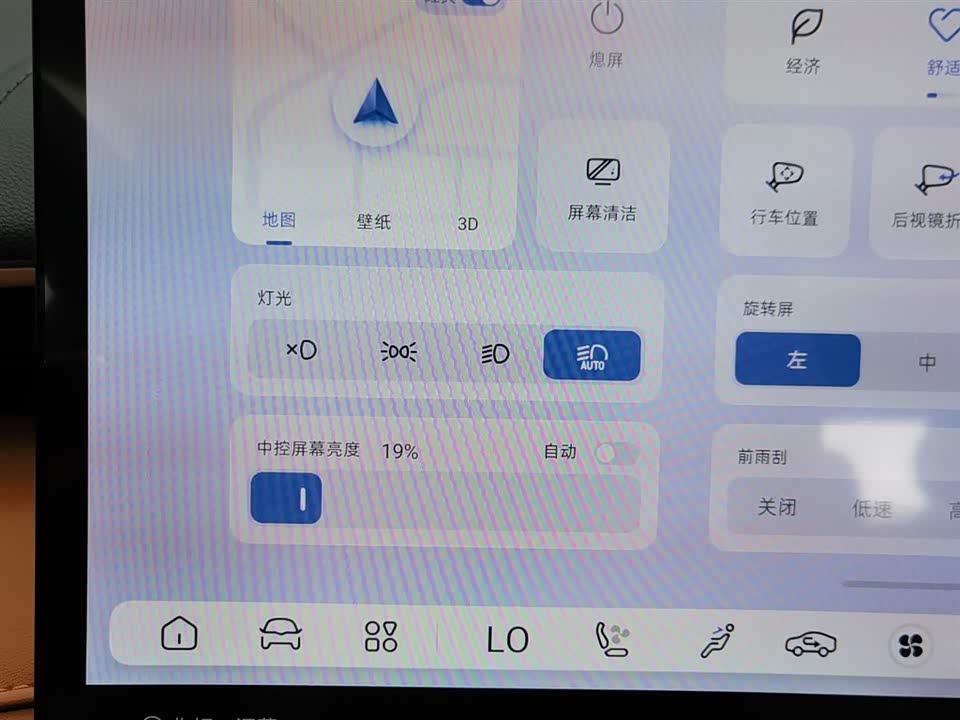Screen dimensions: 960x720
Task: Go to the home screen
Action: click(x=179, y=634)
